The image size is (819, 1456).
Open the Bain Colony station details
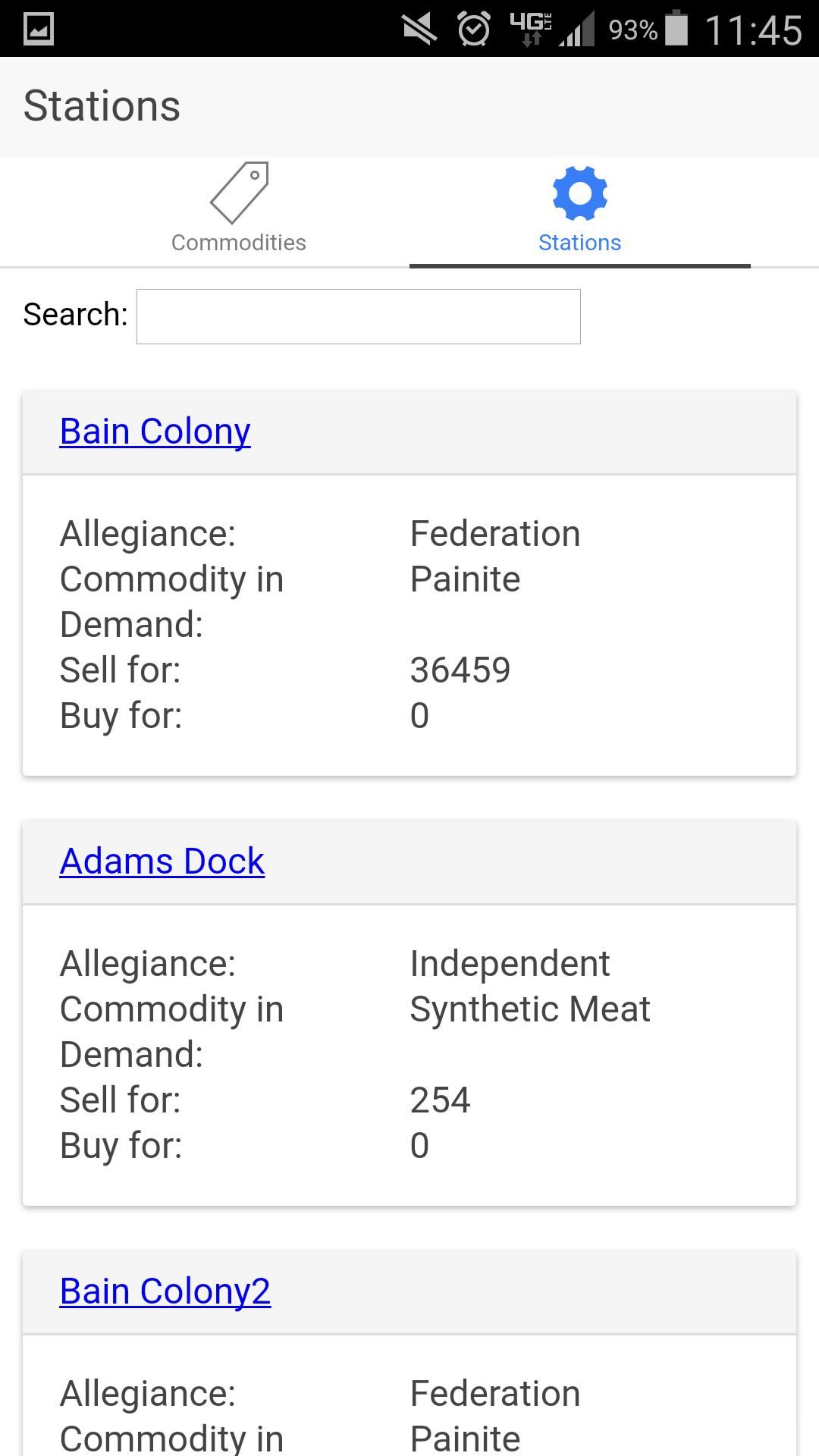[x=155, y=431]
